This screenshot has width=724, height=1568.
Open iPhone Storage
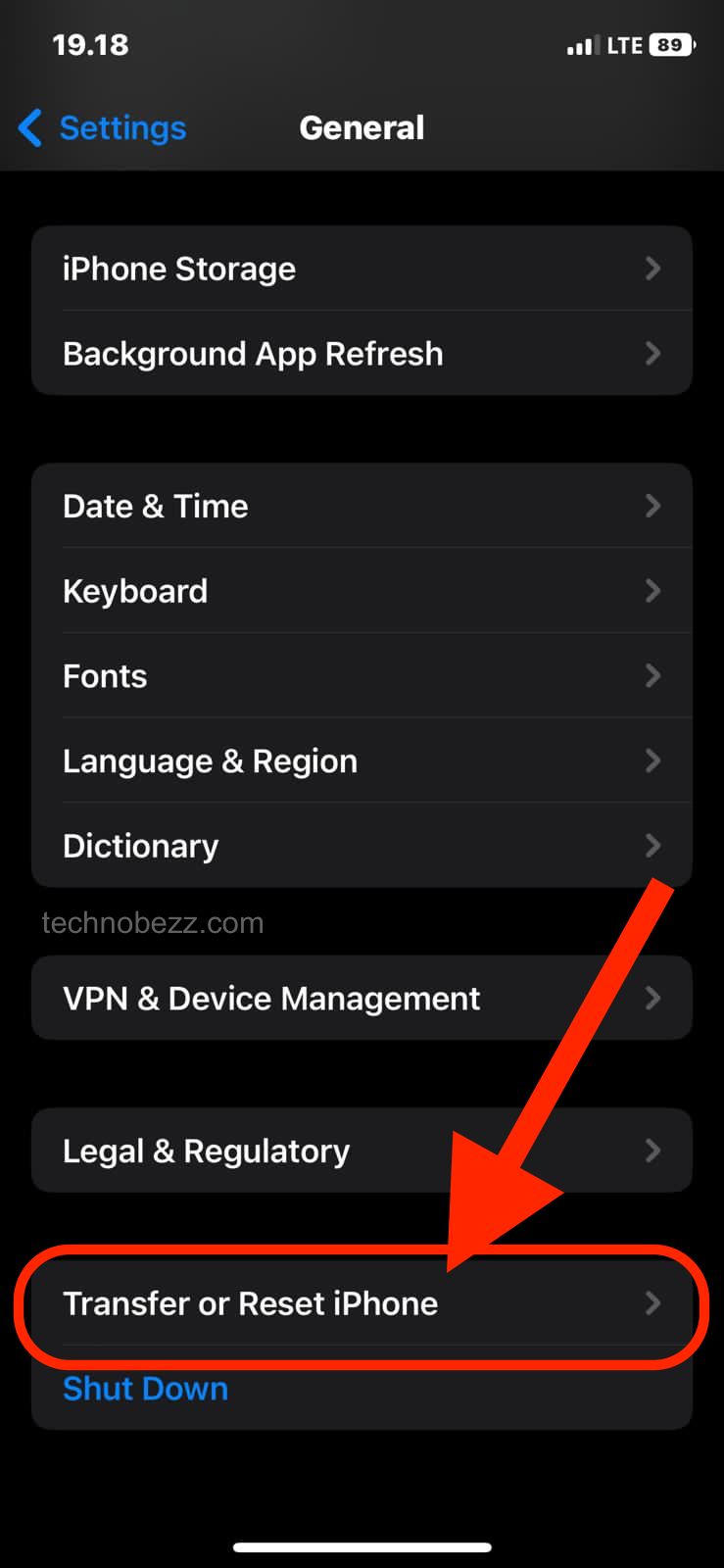pos(362,269)
